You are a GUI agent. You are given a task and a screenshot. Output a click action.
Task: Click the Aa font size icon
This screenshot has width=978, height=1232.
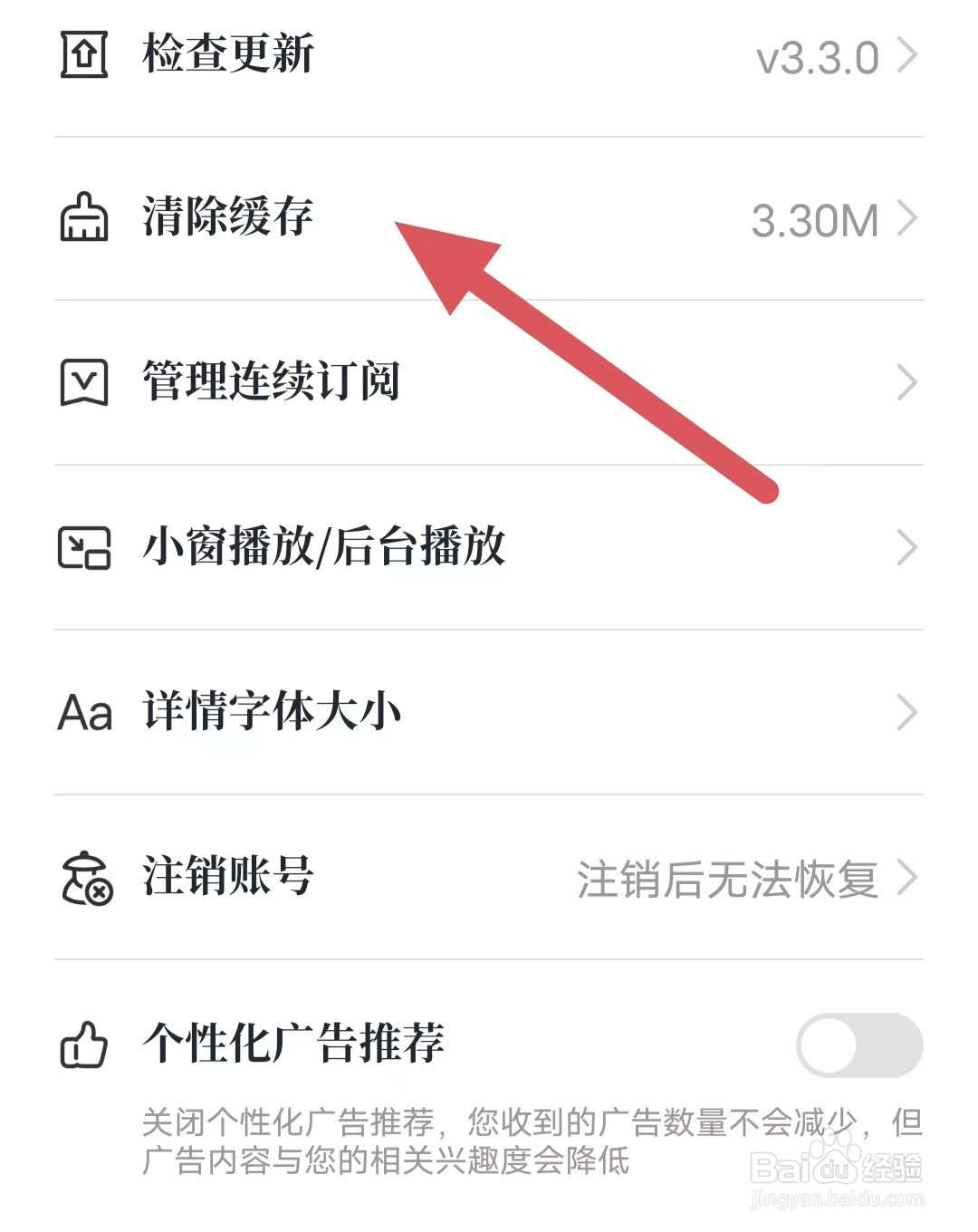pyautogui.click(x=83, y=712)
